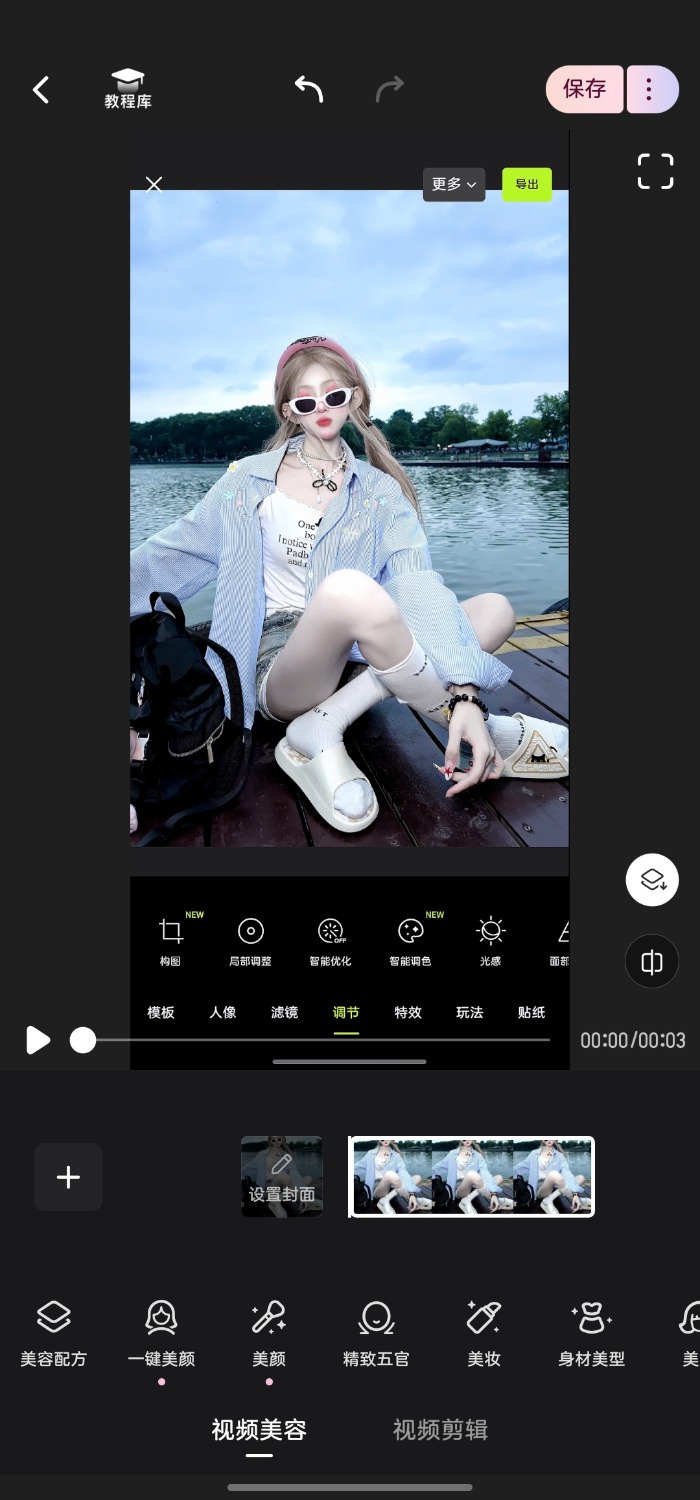The height and width of the screenshot is (1500, 700).
Task: Go back using the top-left arrow
Action: point(41,90)
